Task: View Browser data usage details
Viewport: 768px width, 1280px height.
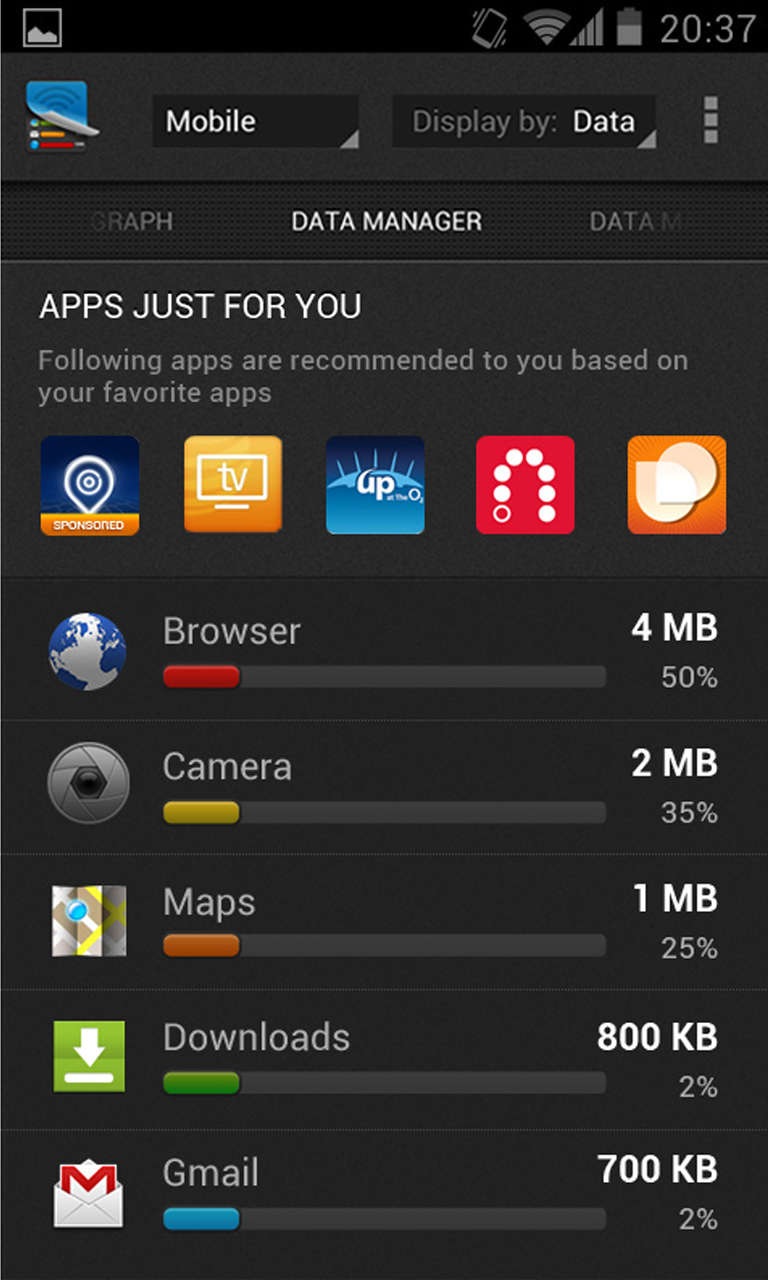Action: [384, 652]
